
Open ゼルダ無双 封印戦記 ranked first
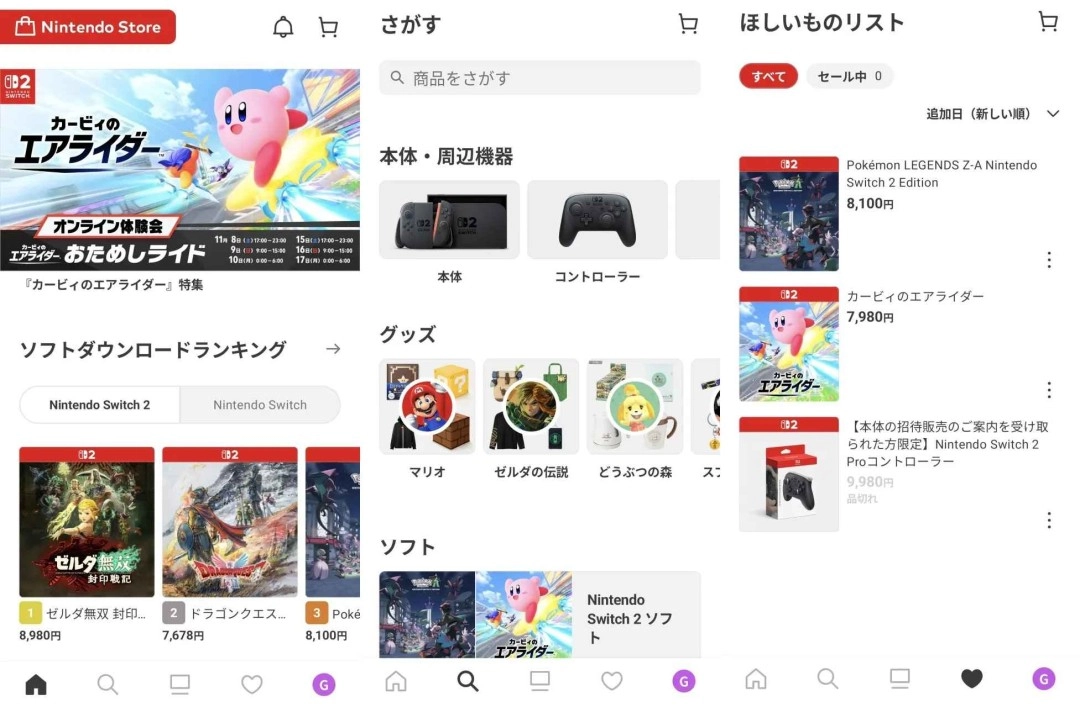coord(87,523)
